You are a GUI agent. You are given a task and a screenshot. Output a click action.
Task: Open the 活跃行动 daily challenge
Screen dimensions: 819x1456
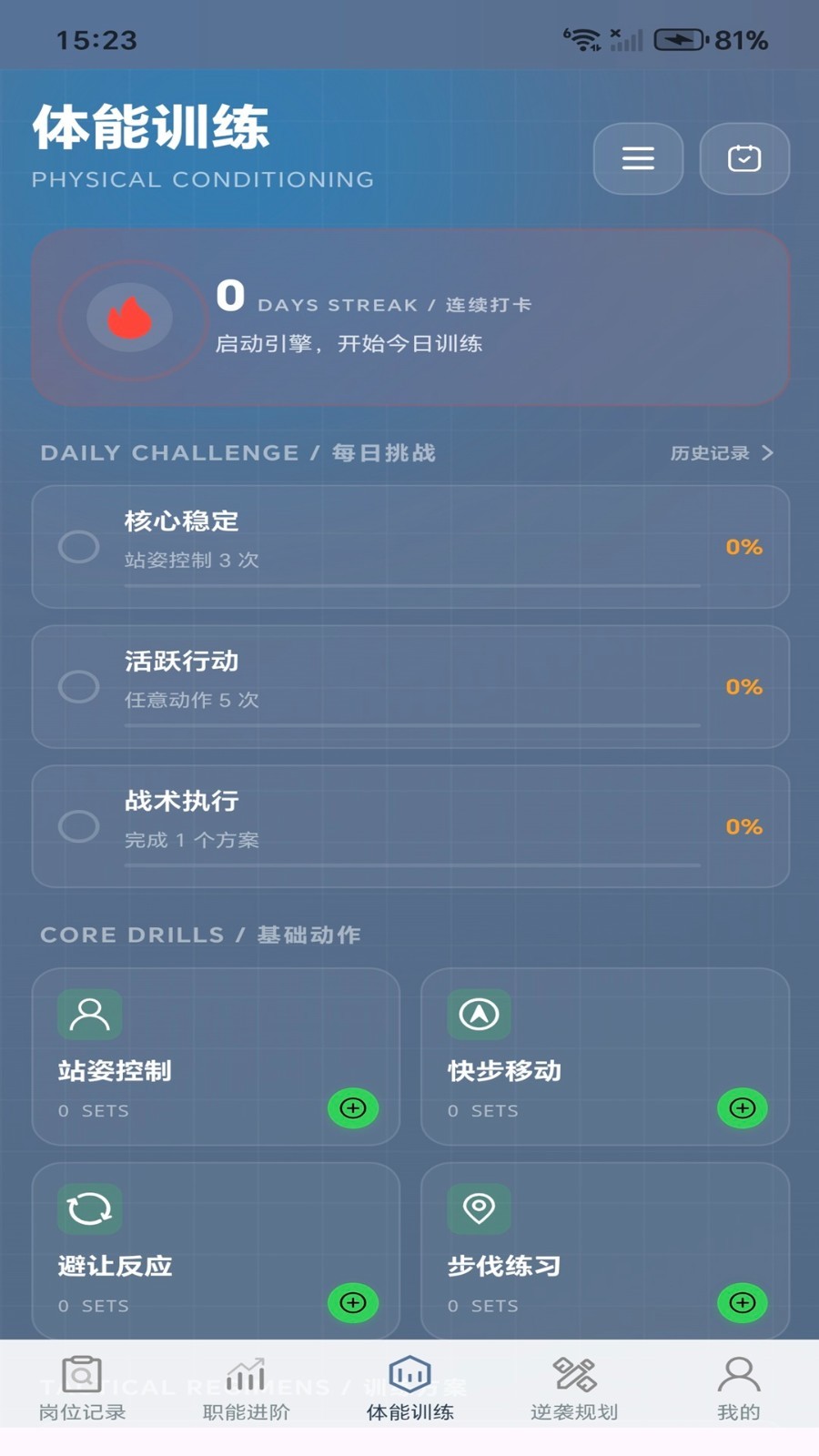(410, 687)
